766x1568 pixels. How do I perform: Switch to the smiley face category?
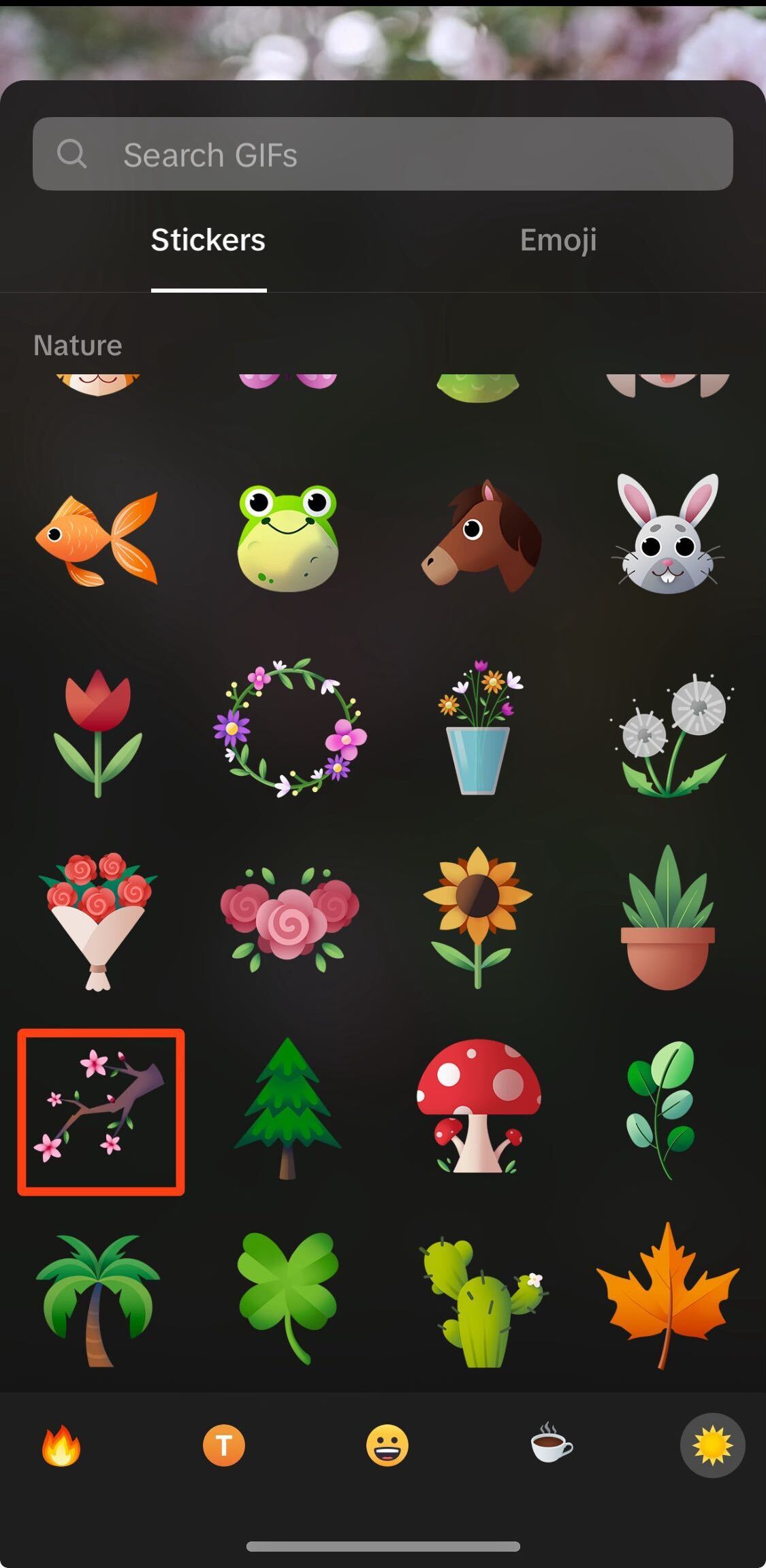coord(387,1445)
